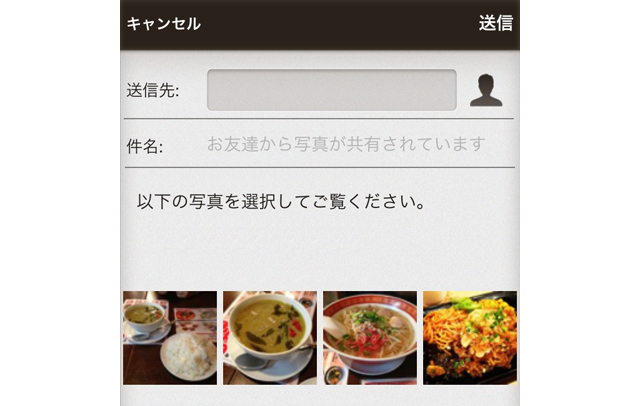Open the photo of soup with rice

[x=170, y=338]
